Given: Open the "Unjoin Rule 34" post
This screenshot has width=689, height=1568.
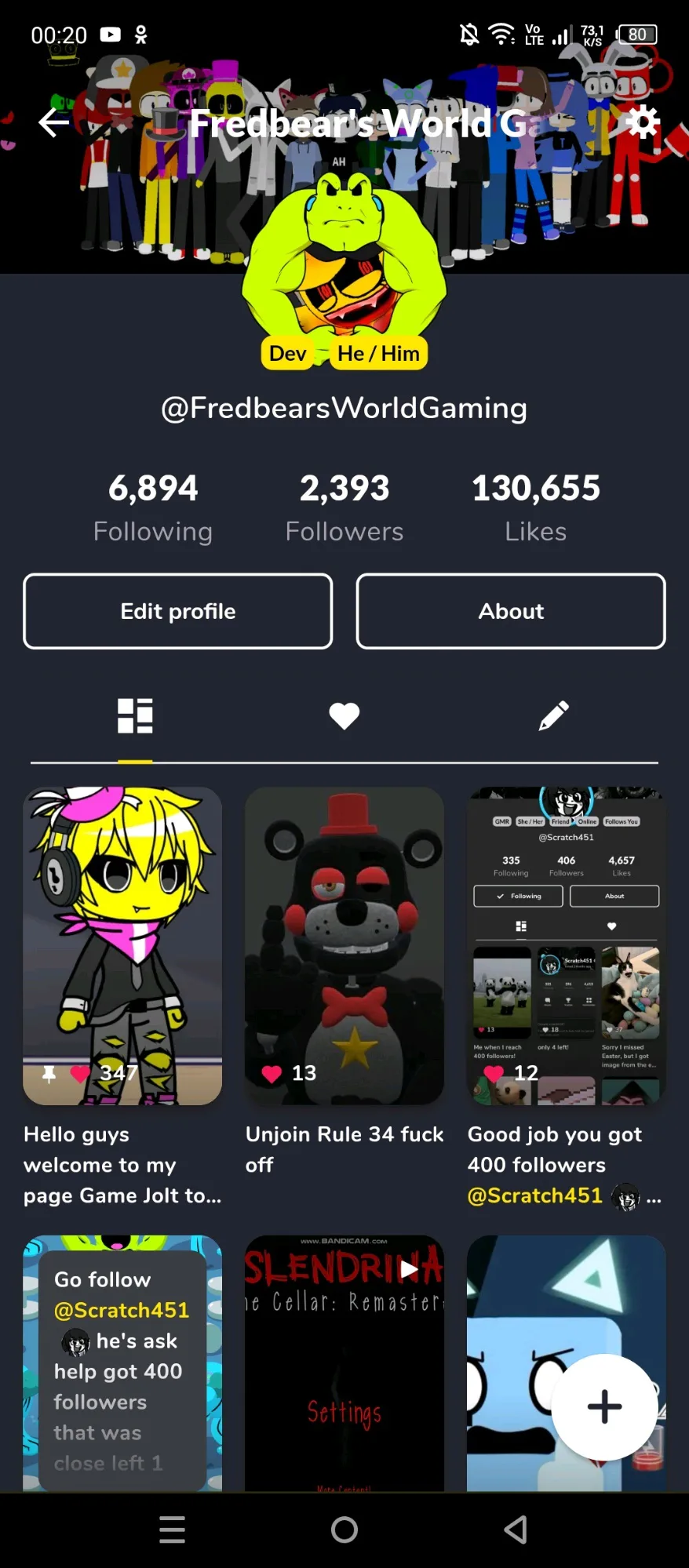Looking at the screenshot, I should 344,945.
